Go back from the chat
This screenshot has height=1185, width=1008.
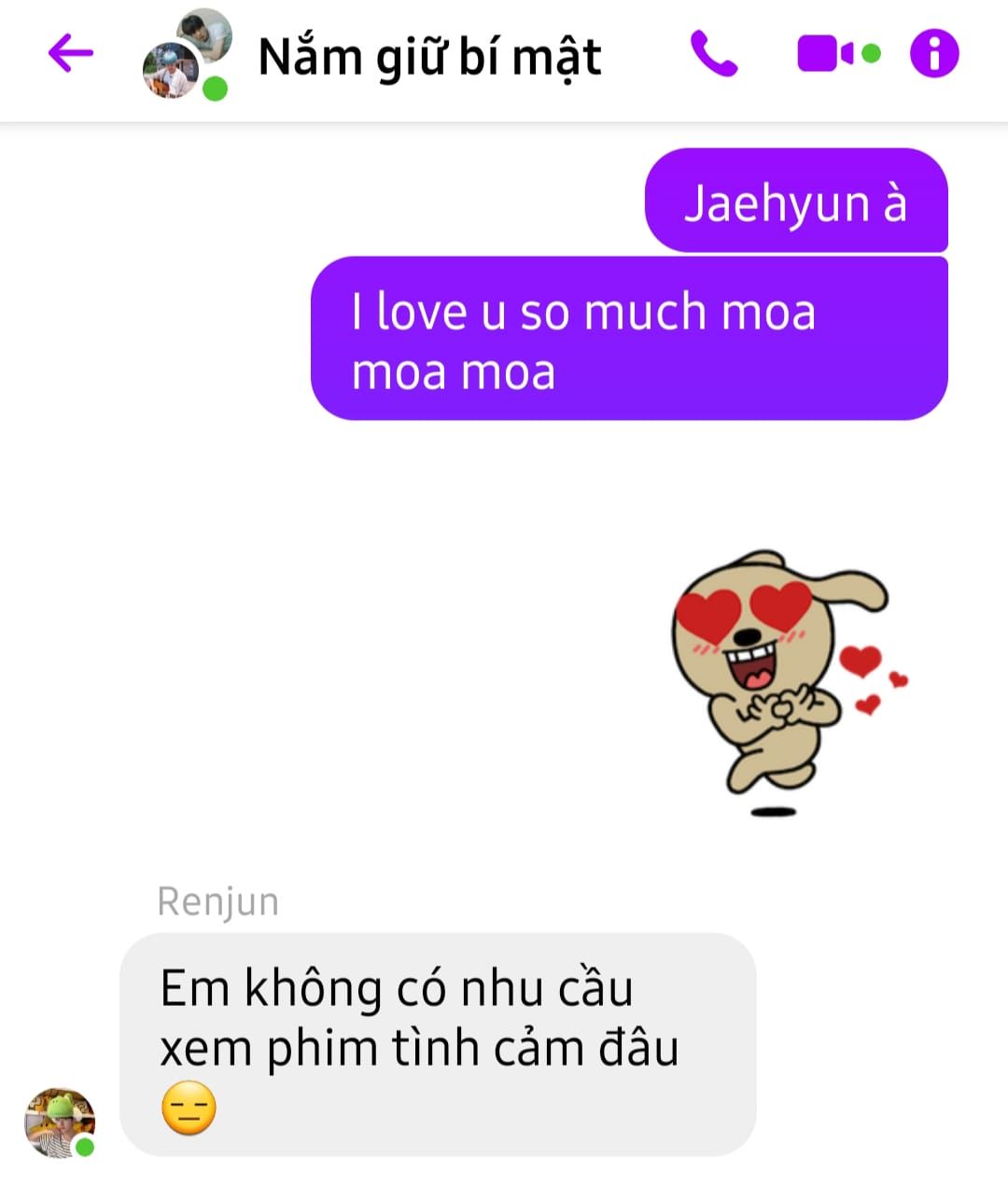click(x=71, y=53)
